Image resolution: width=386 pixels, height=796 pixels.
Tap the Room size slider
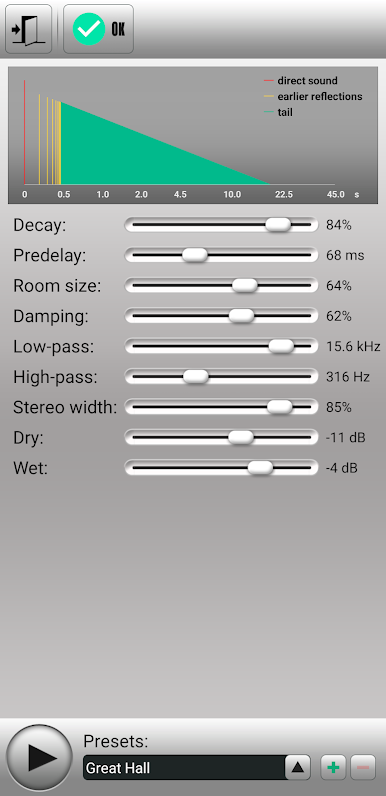pos(221,285)
